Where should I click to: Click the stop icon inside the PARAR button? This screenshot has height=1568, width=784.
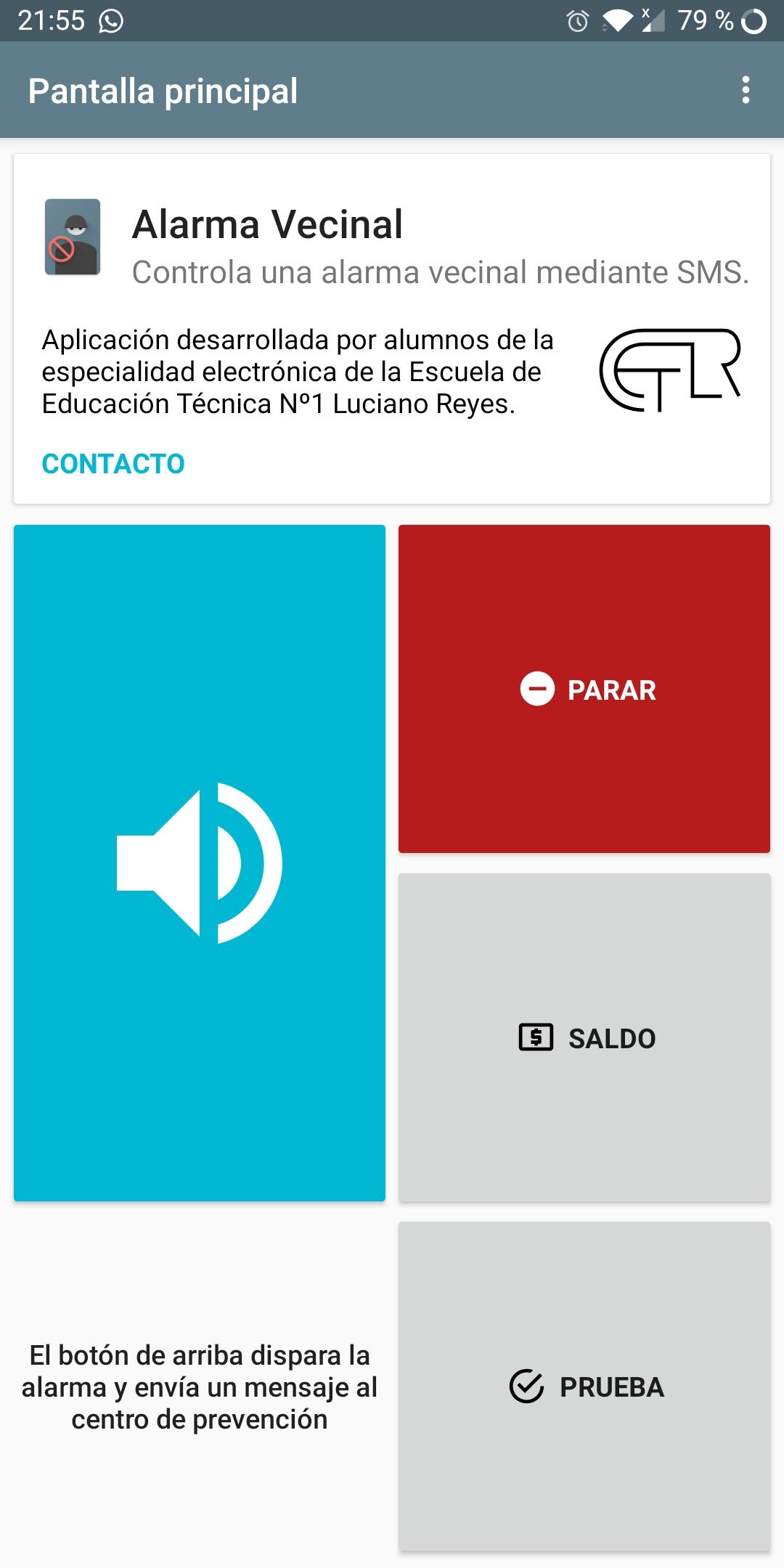pyautogui.click(x=538, y=690)
